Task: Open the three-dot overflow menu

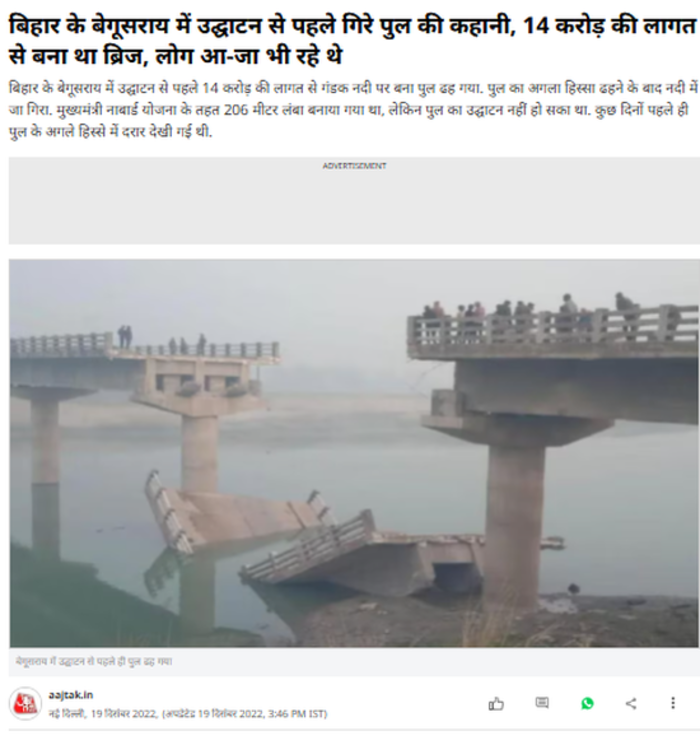Action: pos(673,704)
